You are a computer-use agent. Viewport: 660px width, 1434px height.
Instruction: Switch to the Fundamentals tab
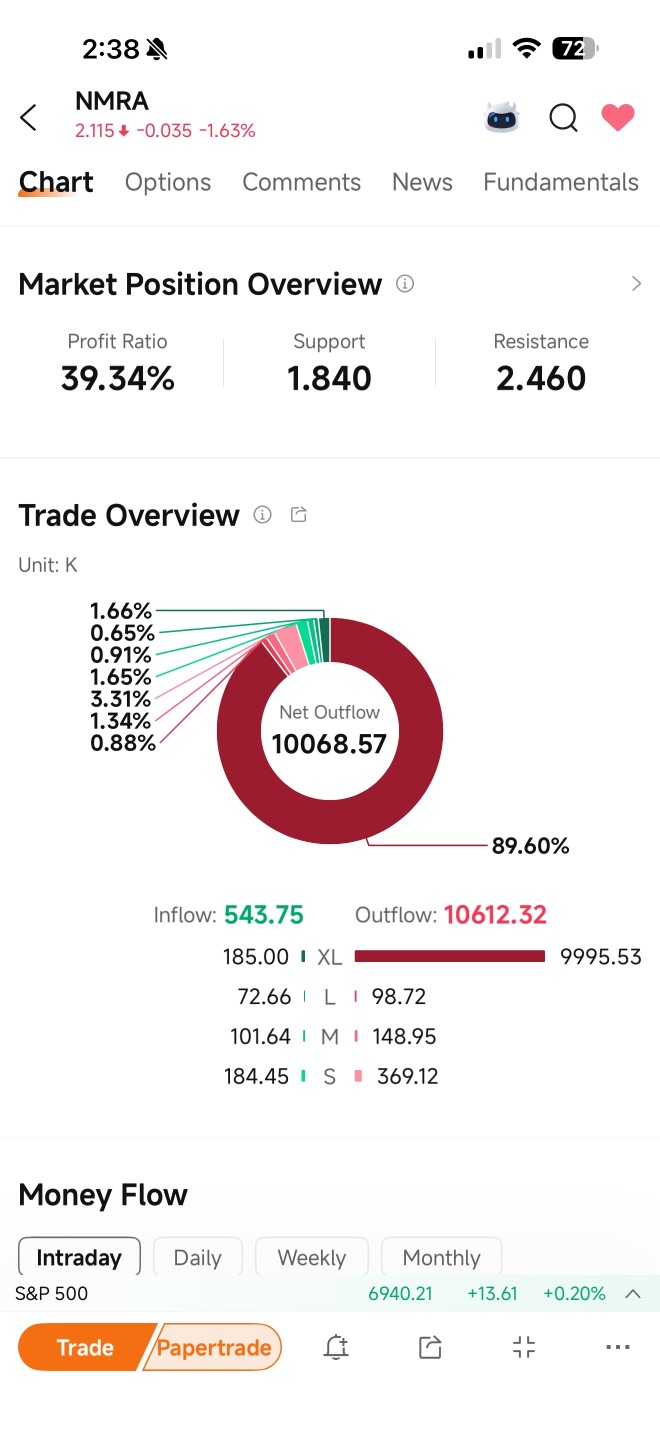tap(561, 182)
